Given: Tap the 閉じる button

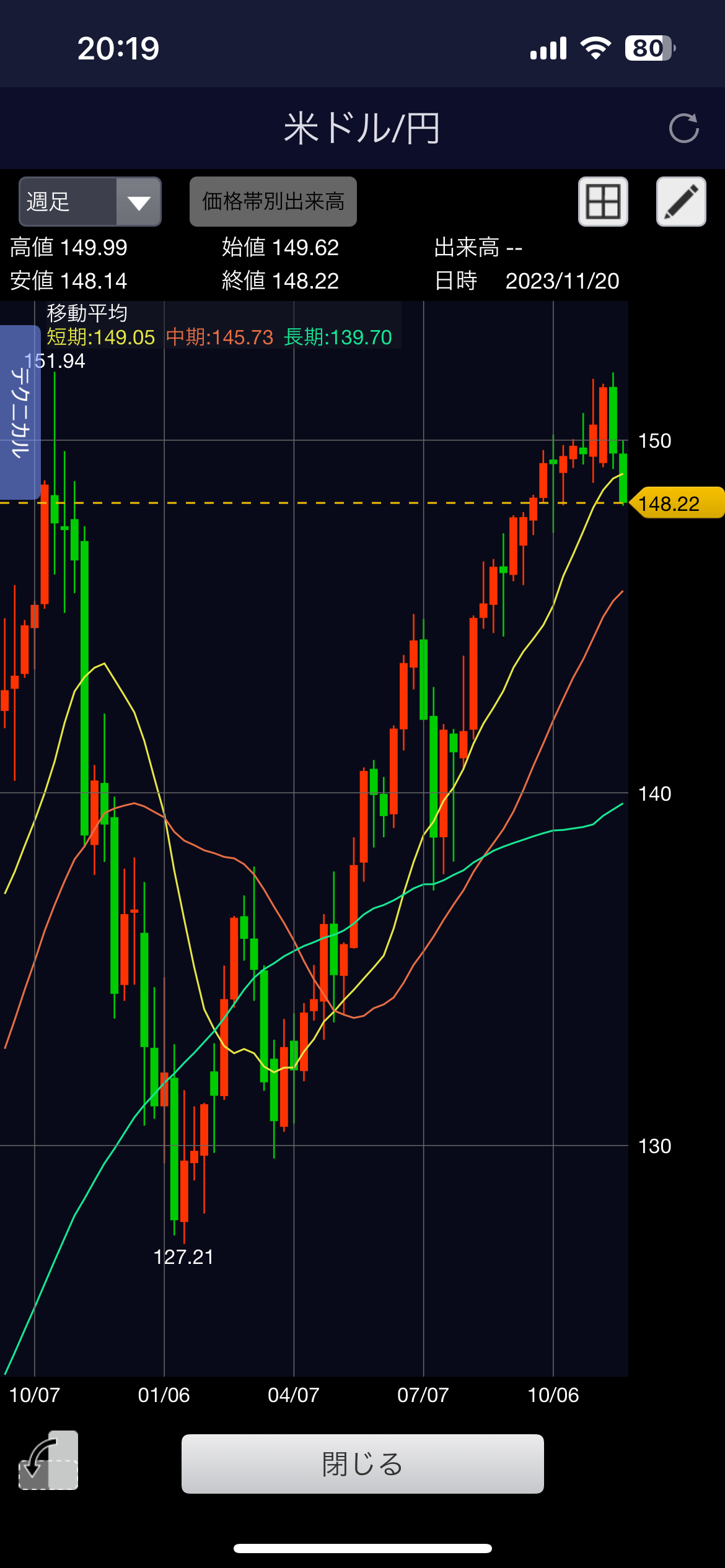Looking at the screenshot, I should [362, 1464].
